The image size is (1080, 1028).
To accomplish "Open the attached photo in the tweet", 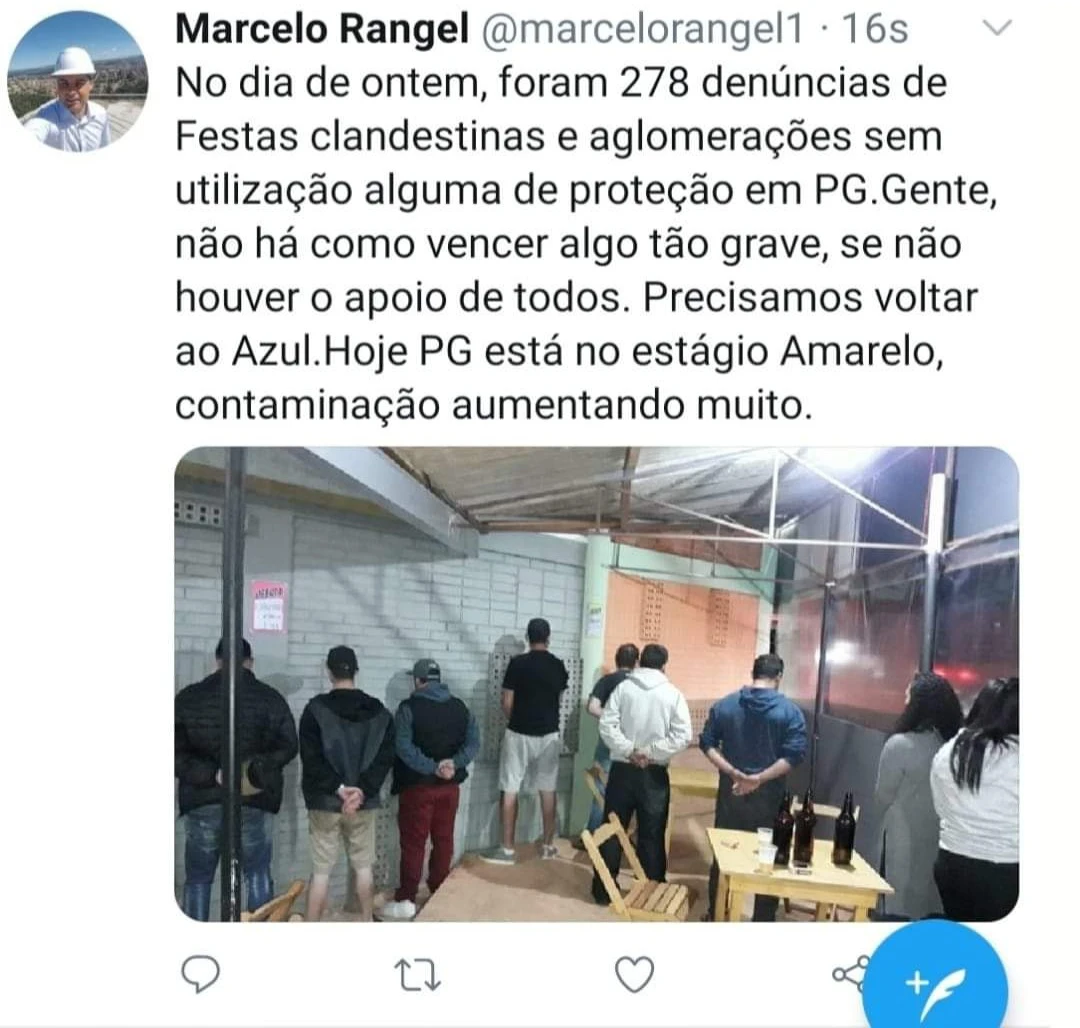I will pos(596,684).
